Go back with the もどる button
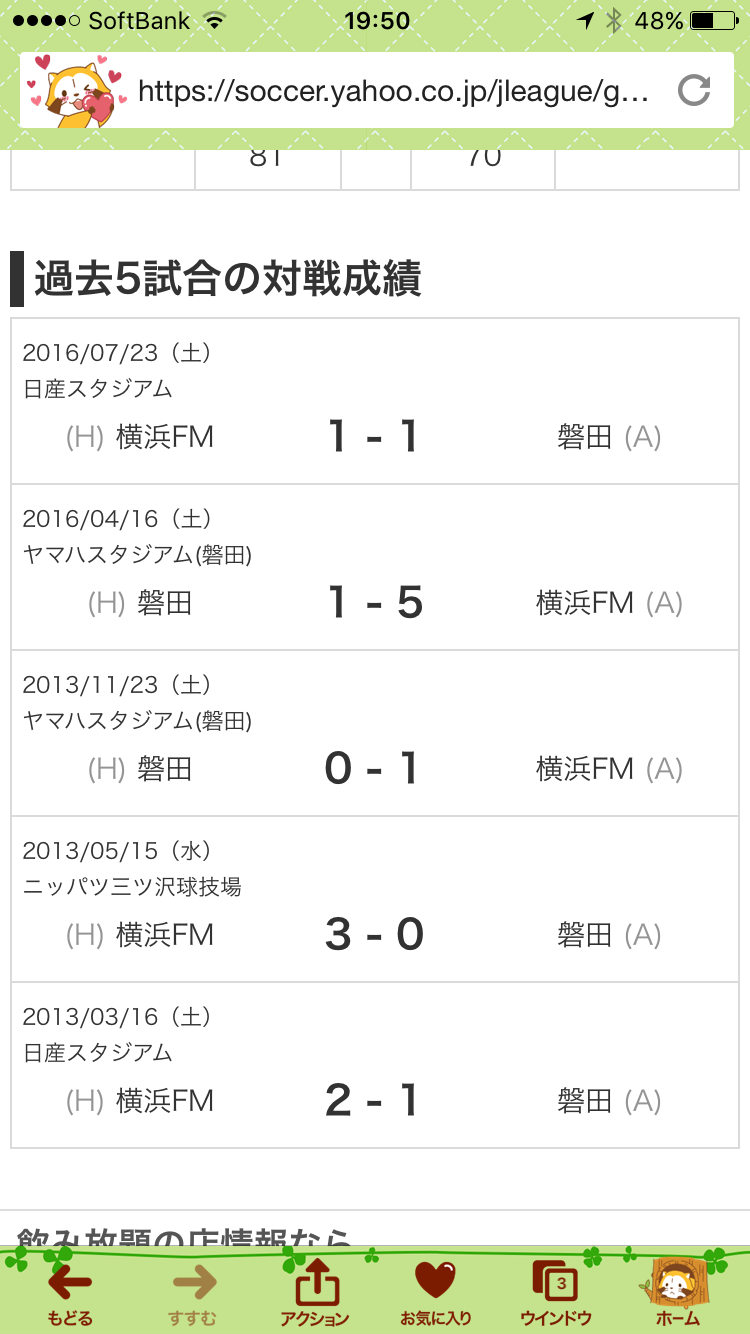This screenshot has height=1334, width=750. pos(70,1294)
